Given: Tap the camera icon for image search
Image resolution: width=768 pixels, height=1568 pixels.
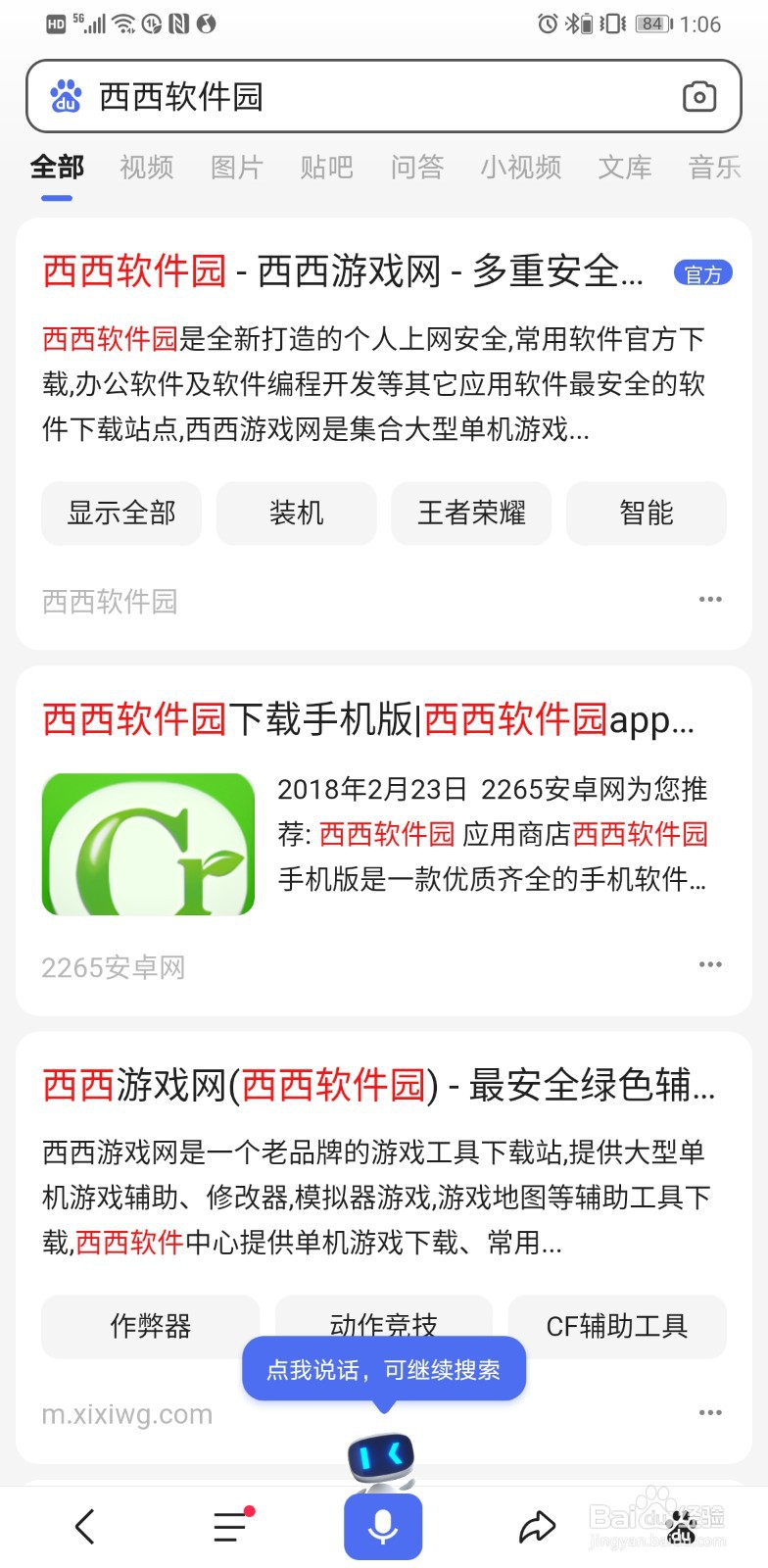Looking at the screenshot, I should tap(699, 96).
